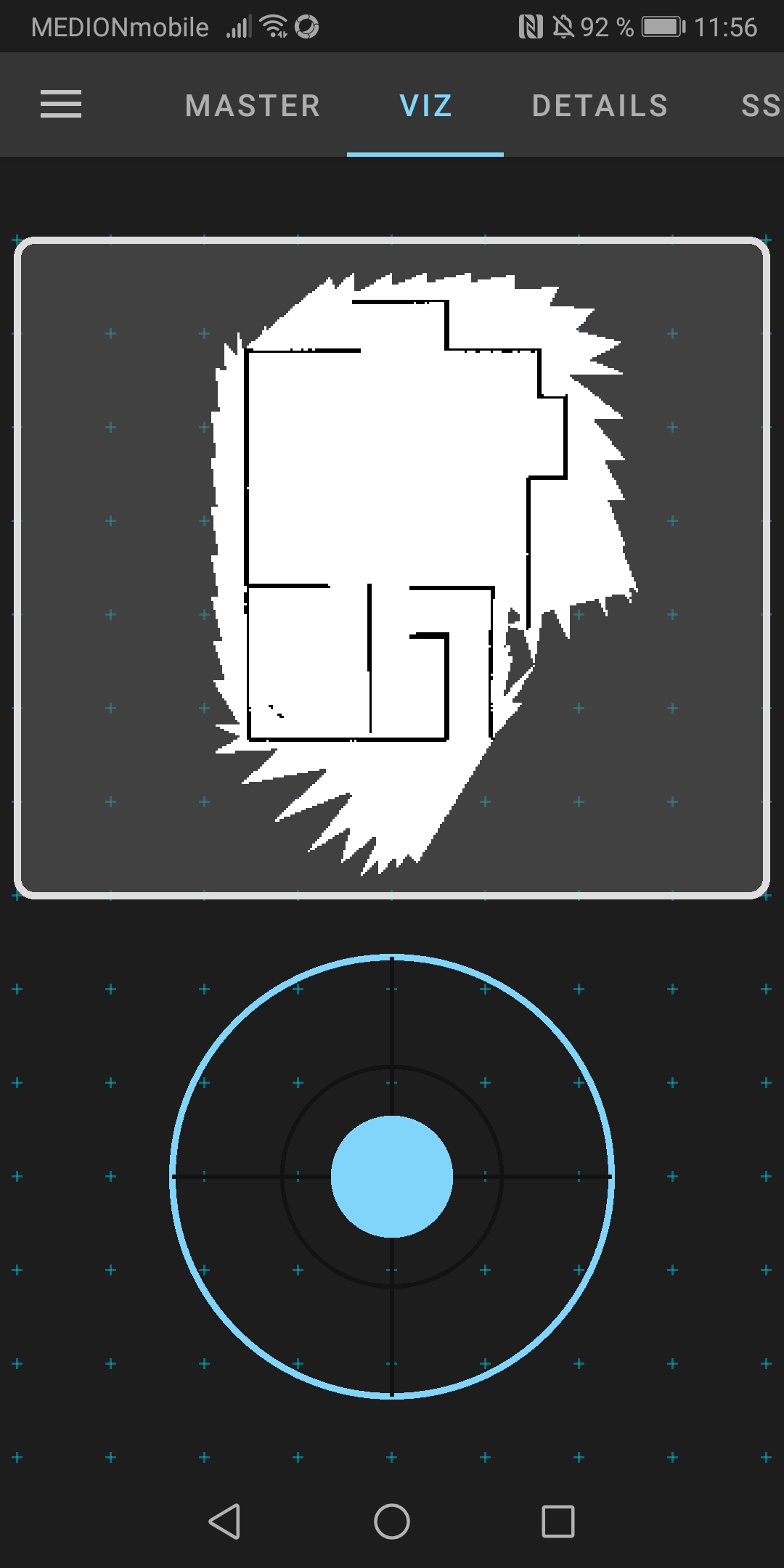Switch to the MASTER tab

(253, 106)
